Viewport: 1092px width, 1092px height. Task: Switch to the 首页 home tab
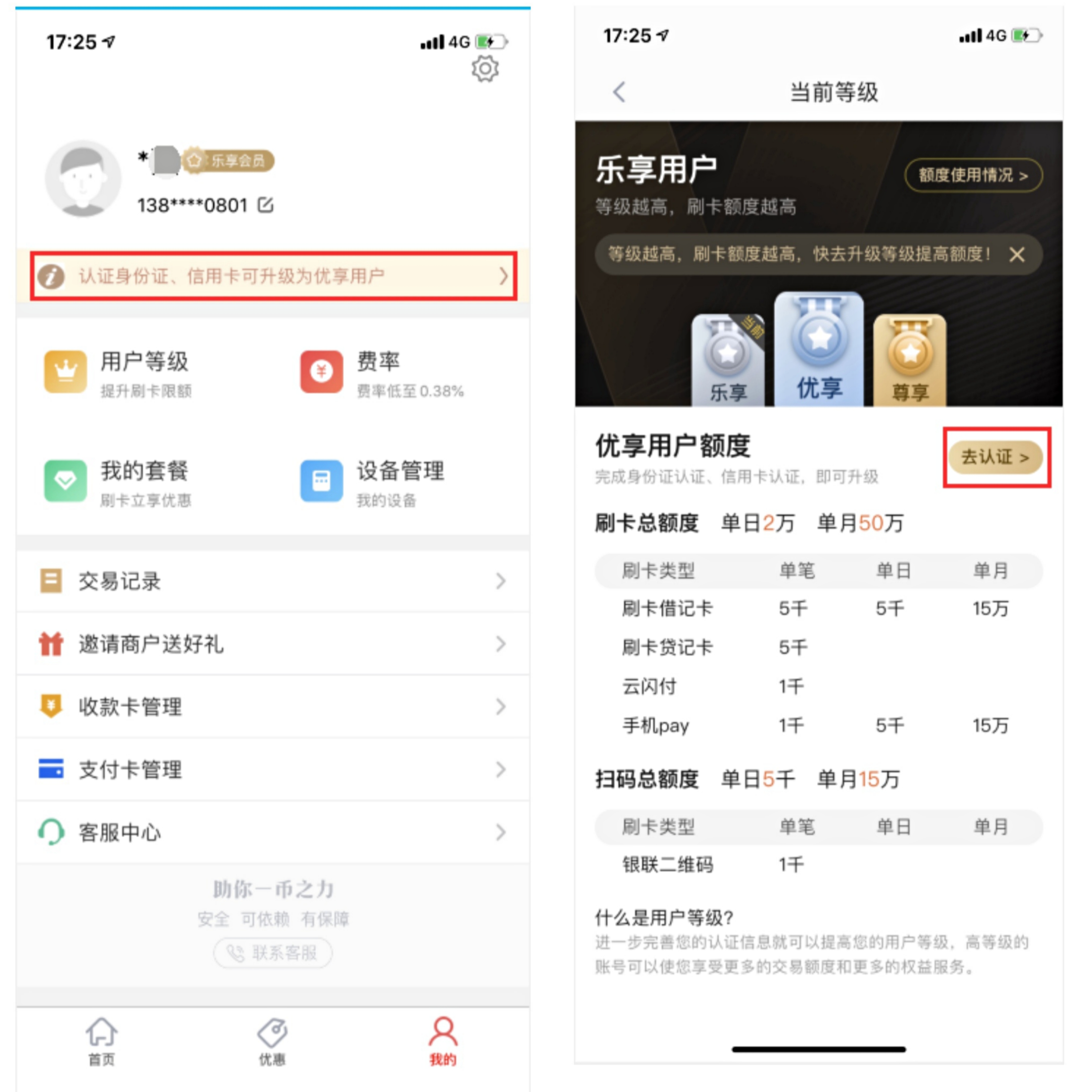(x=102, y=1041)
